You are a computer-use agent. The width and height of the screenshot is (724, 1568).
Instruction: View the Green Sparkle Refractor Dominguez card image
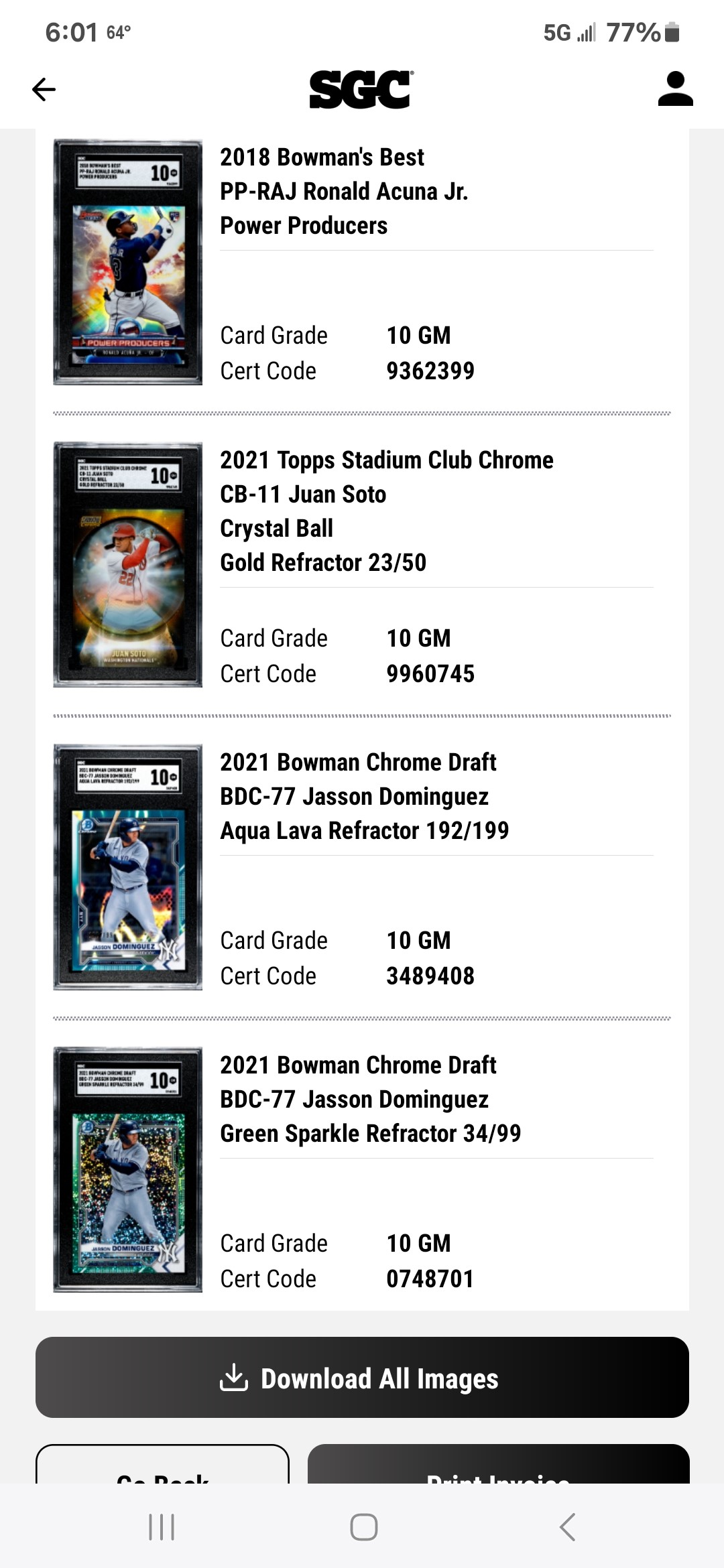pyautogui.click(x=128, y=1169)
